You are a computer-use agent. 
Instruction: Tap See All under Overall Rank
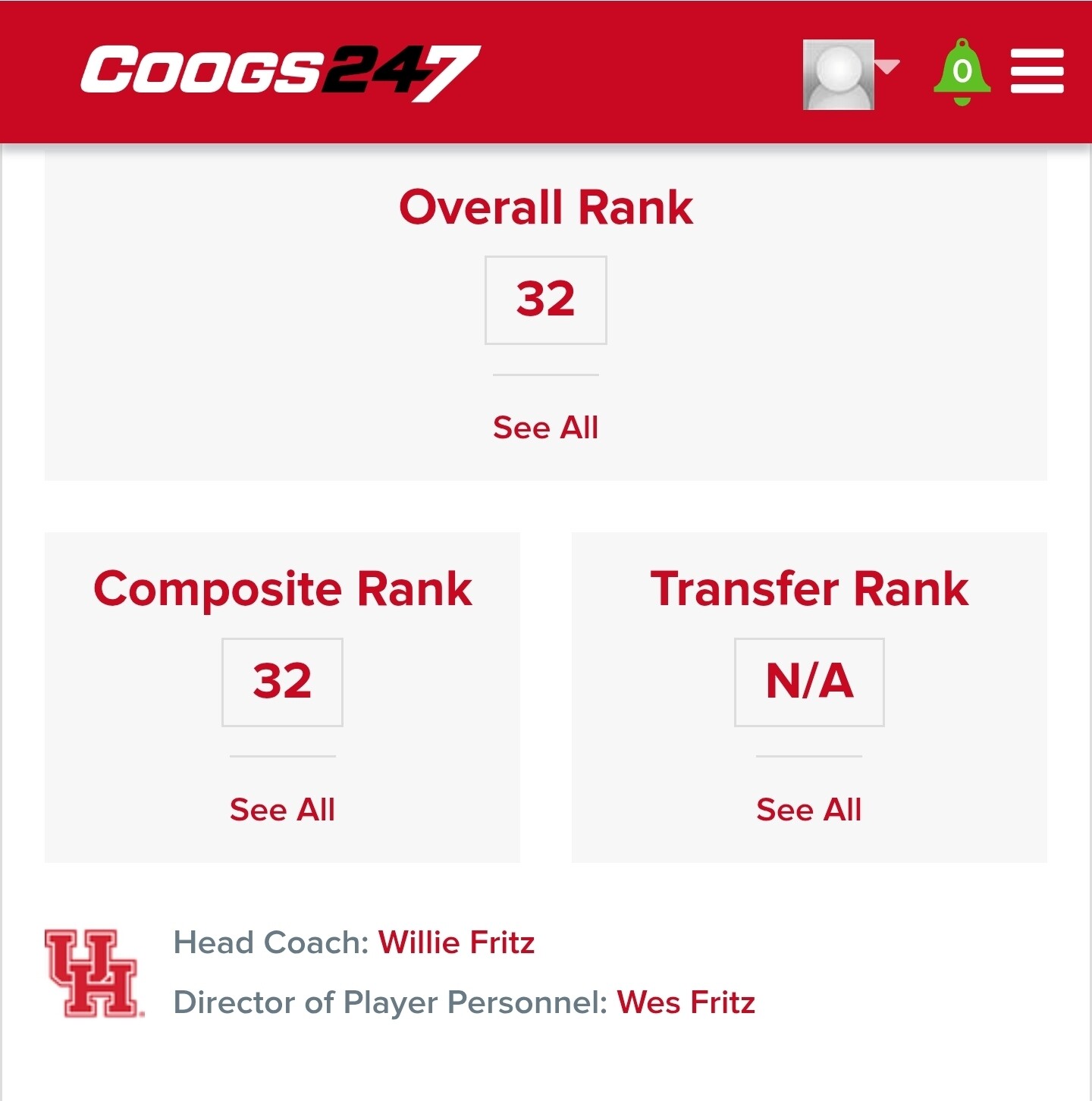(x=545, y=428)
